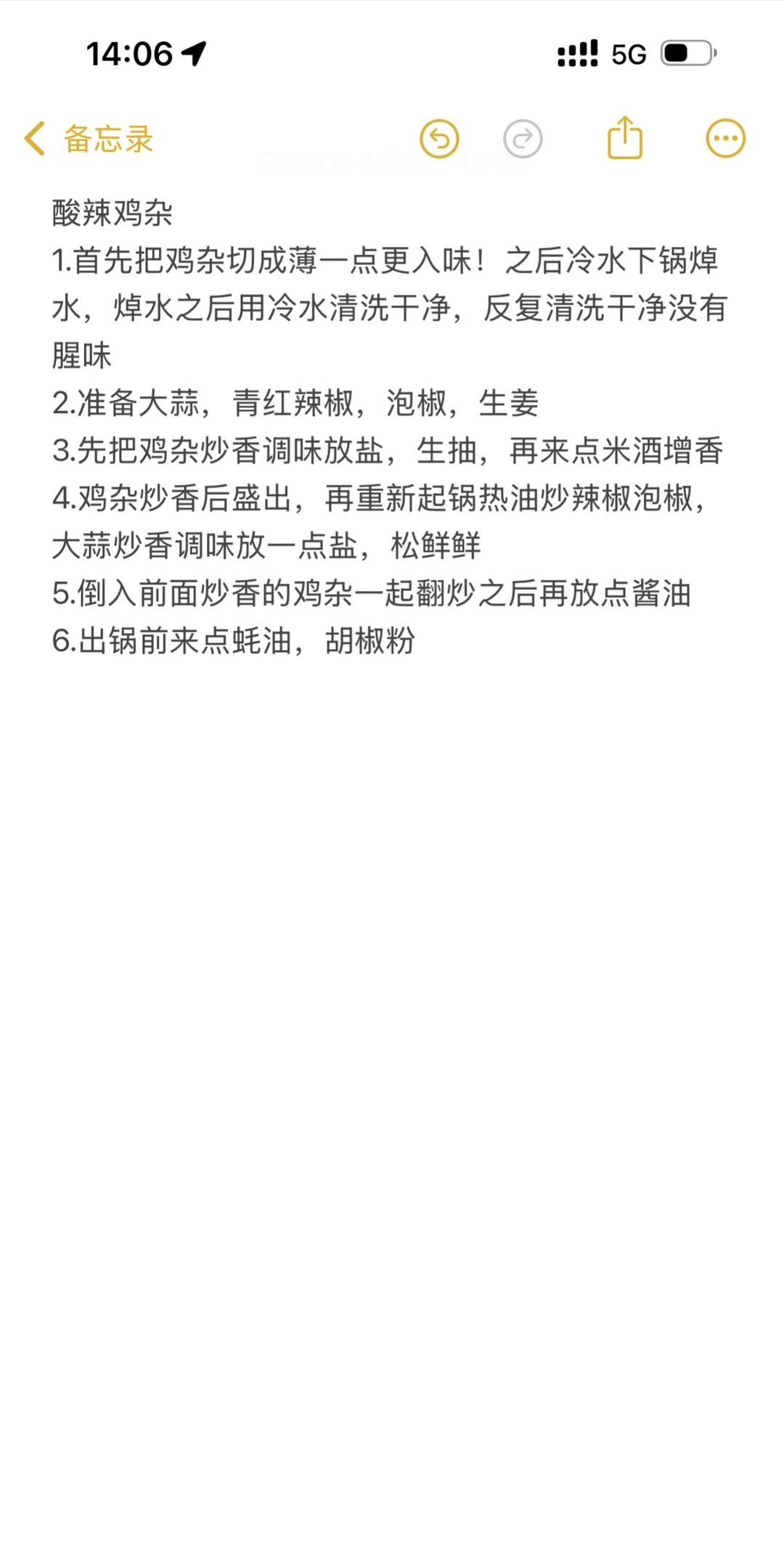This screenshot has width=784, height=1566.
Task: Tap the cellular signal bars icon
Action: (574, 52)
